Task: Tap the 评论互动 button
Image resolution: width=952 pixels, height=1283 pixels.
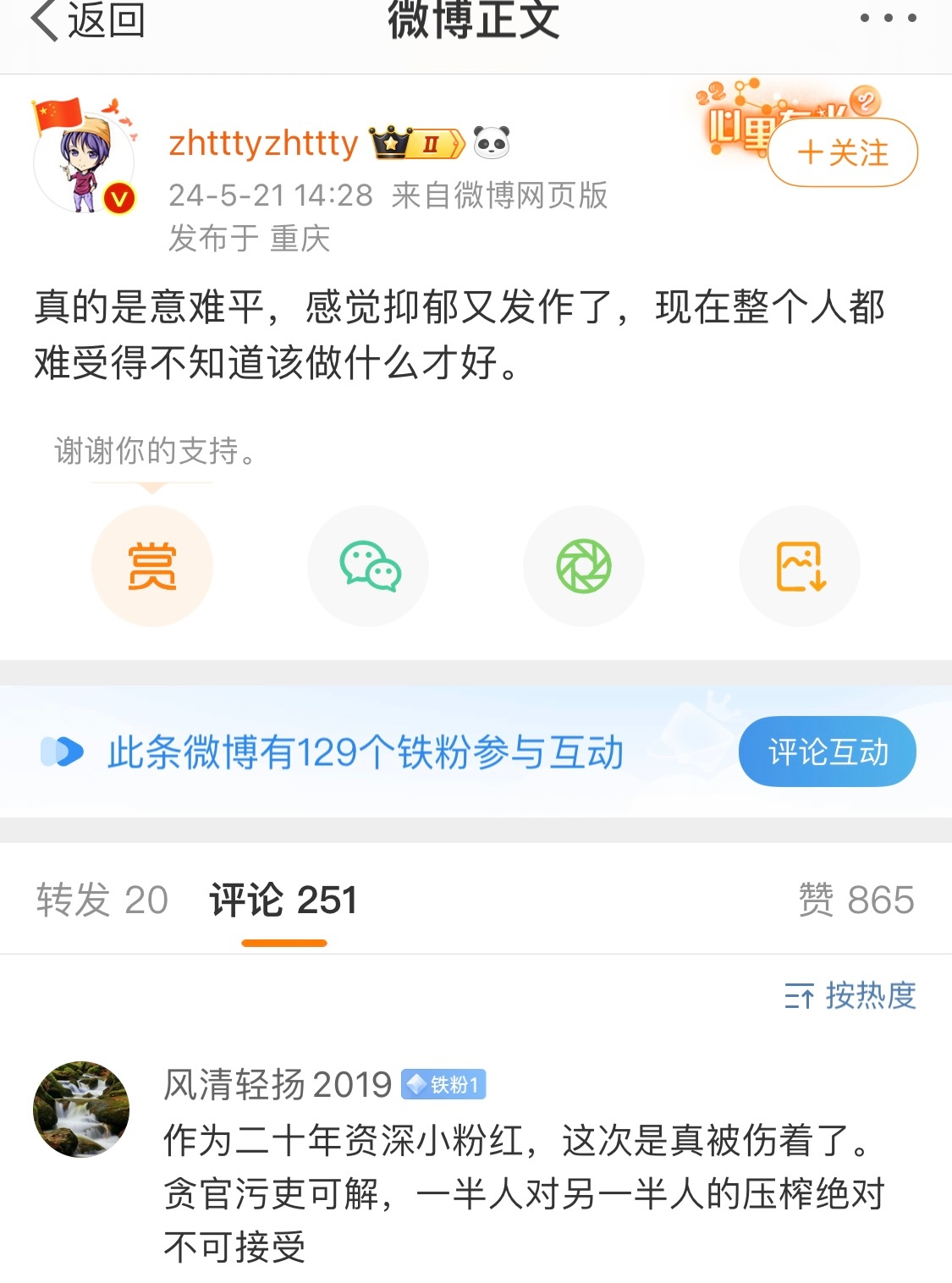Action: click(827, 752)
